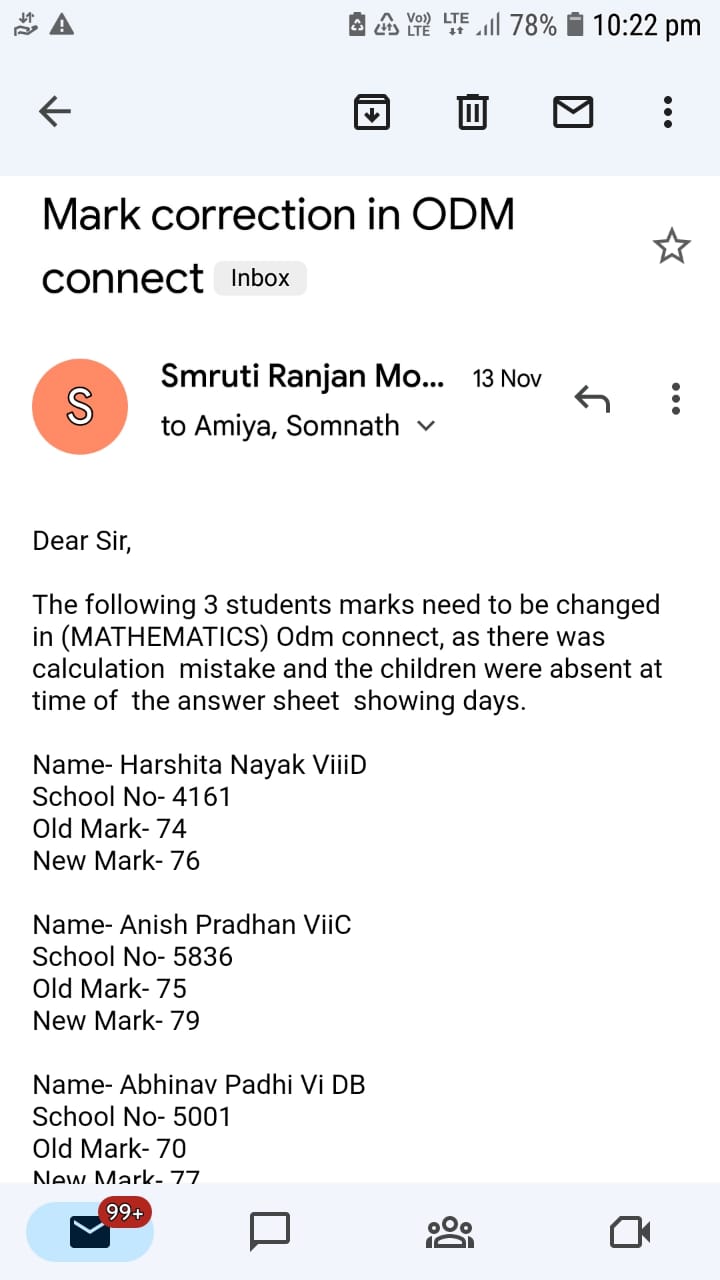Expand recipient details for Amiya, Somnath
This screenshot has height=1280, width=720.
click(426, 426)
